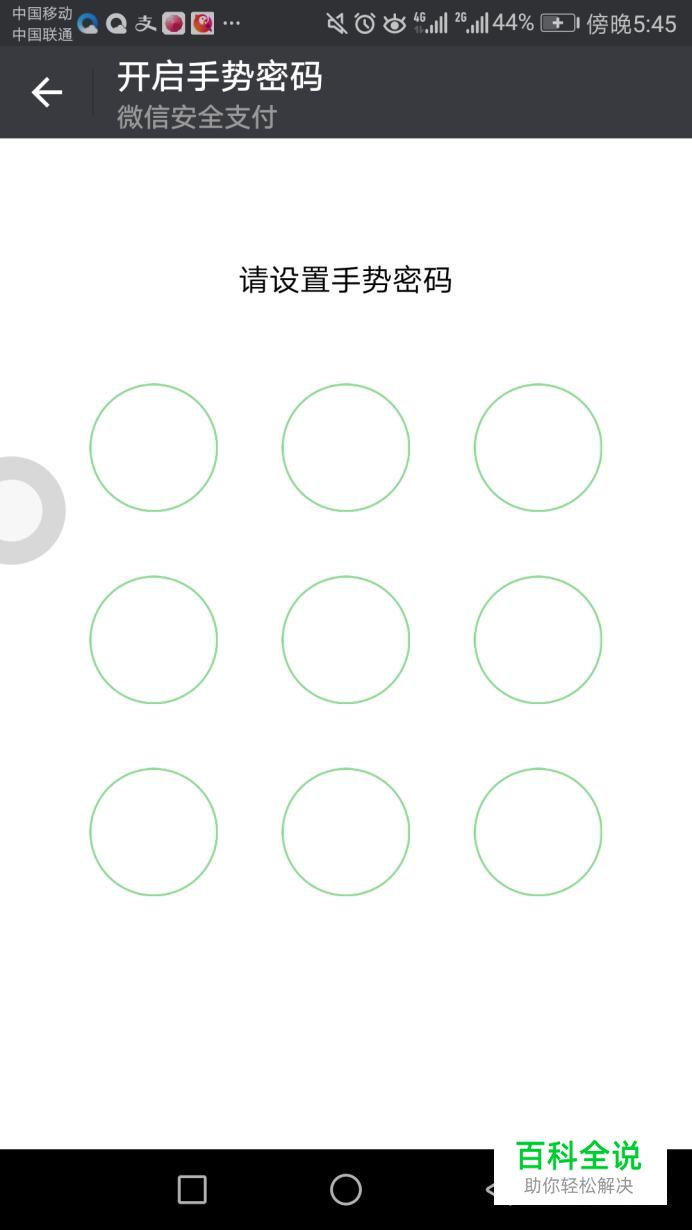Select the middle-left pattern circle

coord(154,640)
